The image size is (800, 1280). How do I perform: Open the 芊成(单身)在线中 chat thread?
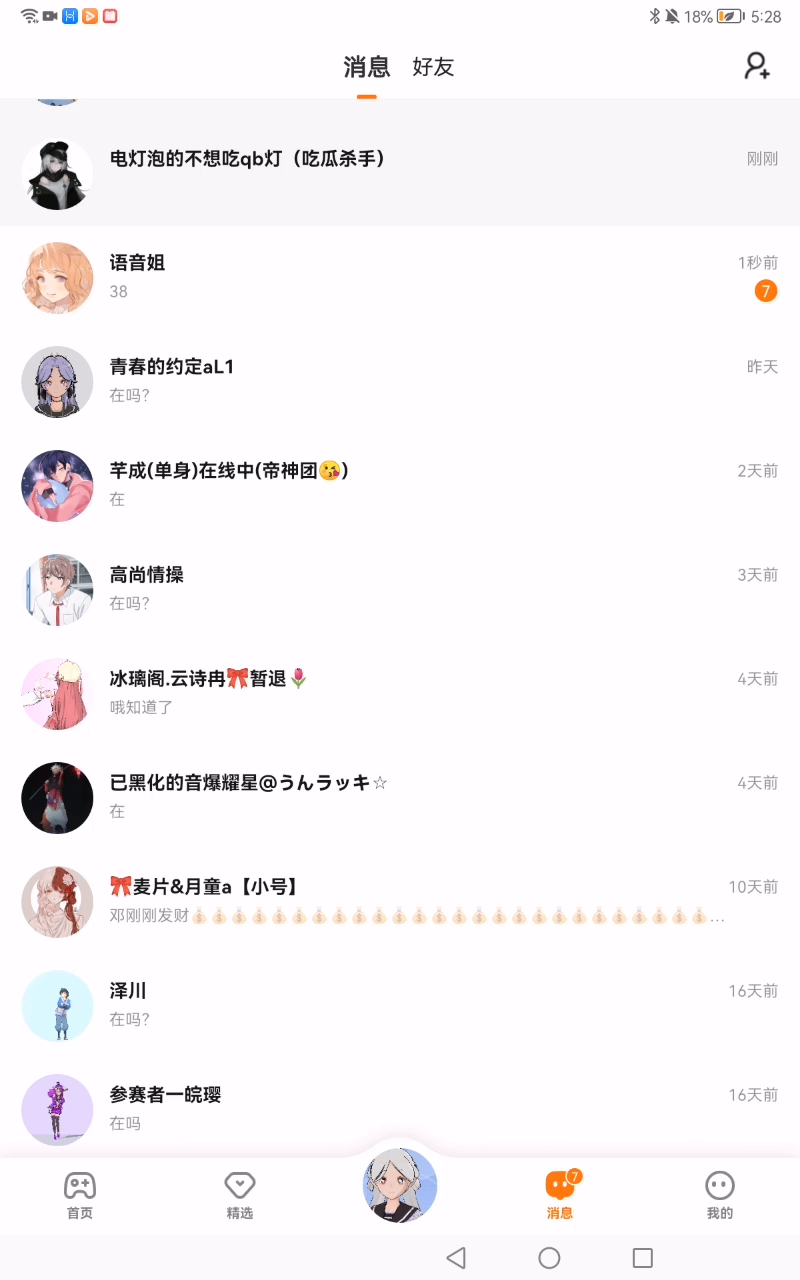(400, 485)
